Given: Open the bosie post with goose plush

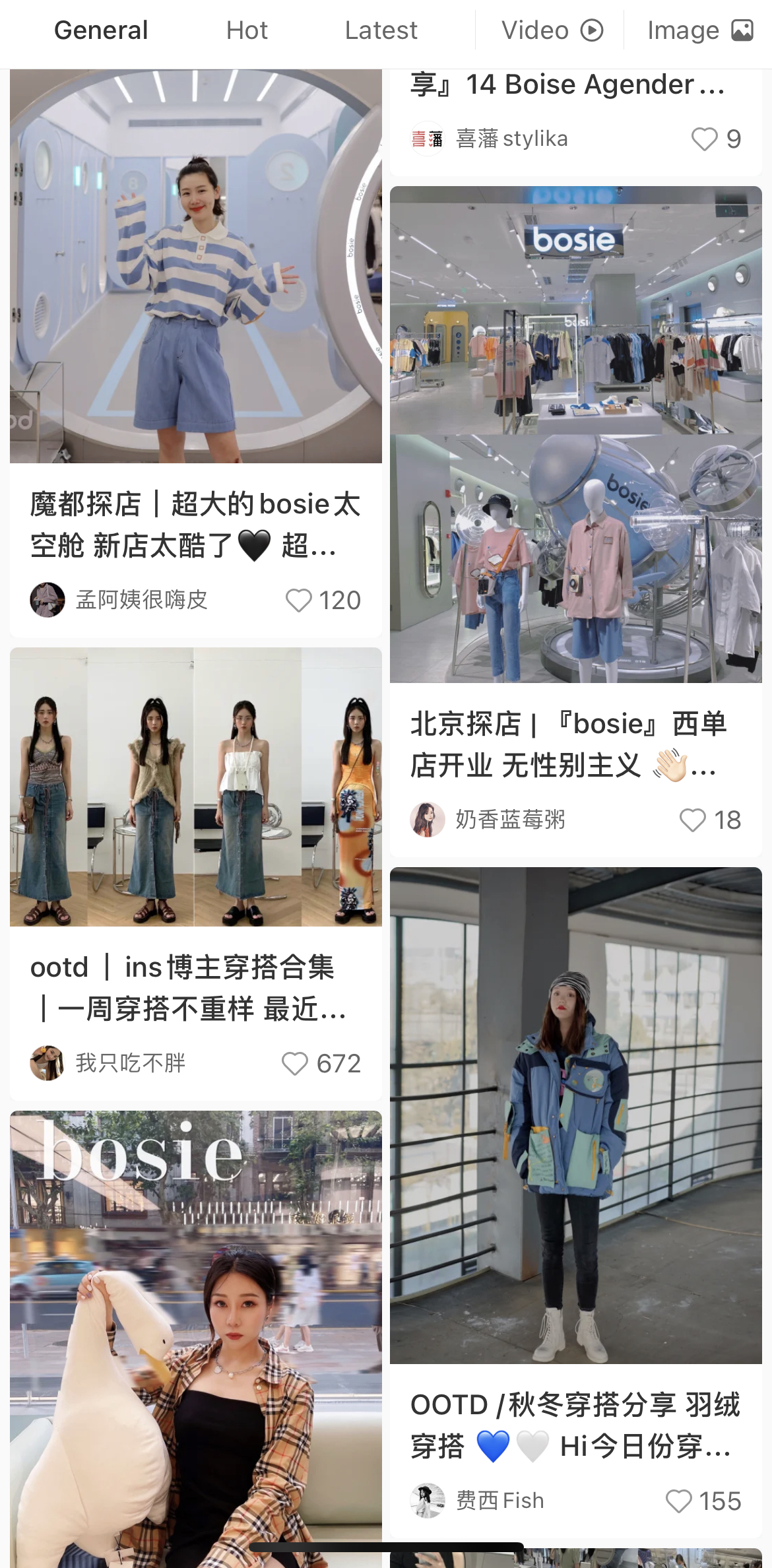Looking at the screenshot, I should pos(196,1340).
